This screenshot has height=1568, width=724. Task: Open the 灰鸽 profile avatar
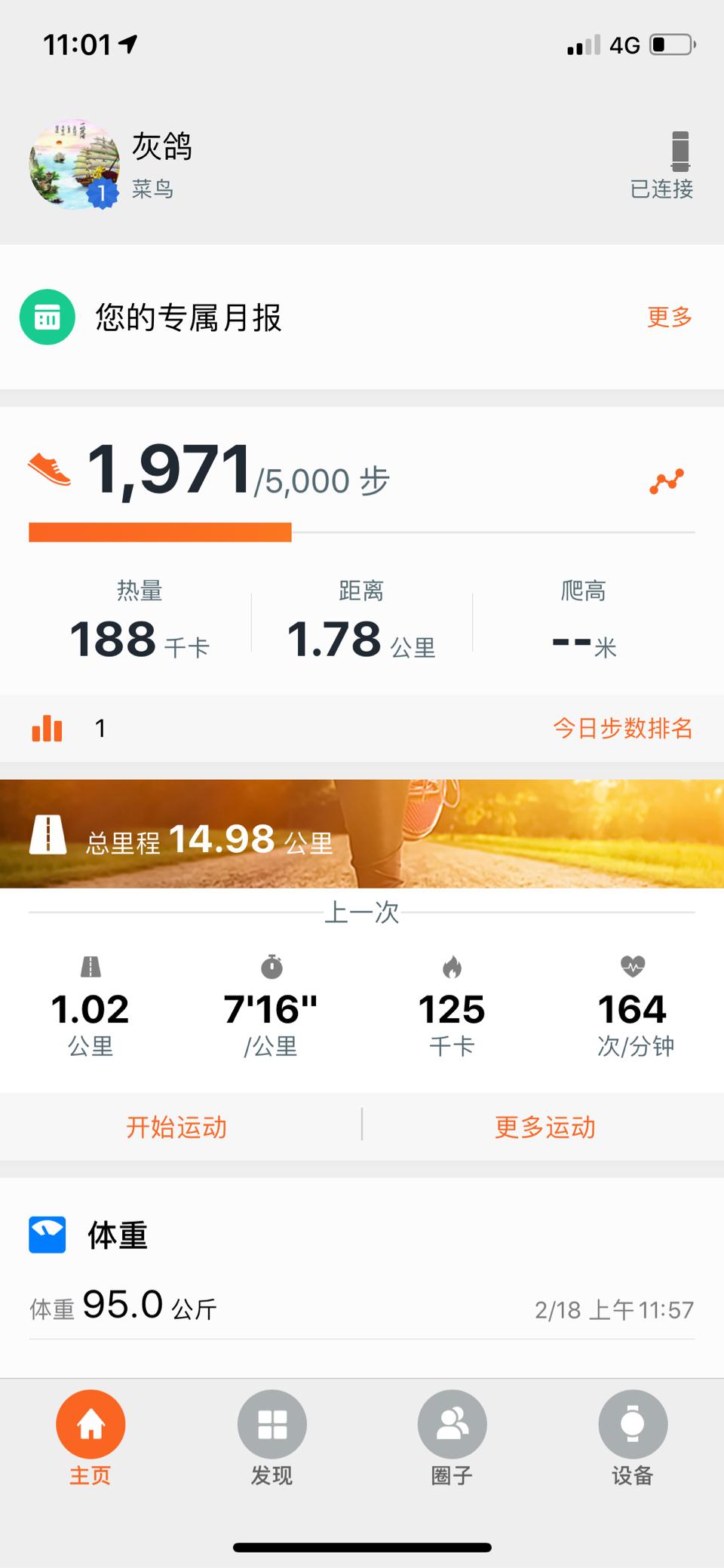pos(74,164)
